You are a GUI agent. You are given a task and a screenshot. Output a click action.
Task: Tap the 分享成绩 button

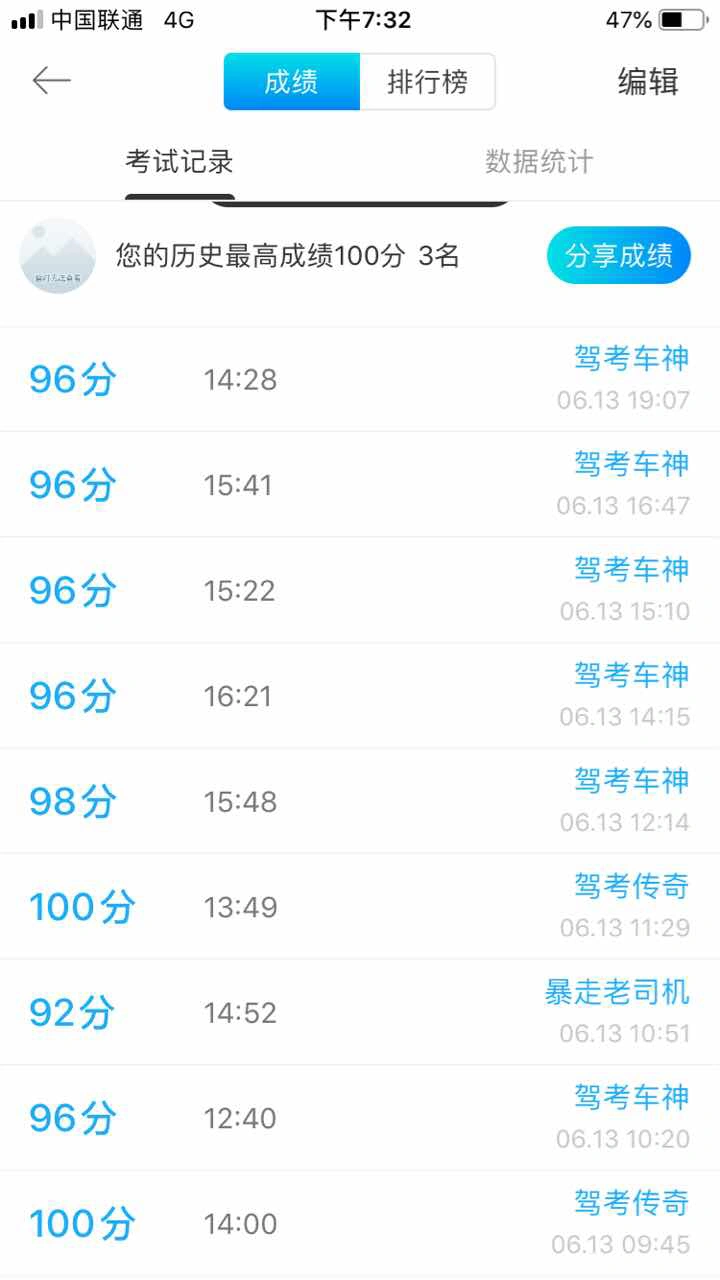tap(619, 256)
